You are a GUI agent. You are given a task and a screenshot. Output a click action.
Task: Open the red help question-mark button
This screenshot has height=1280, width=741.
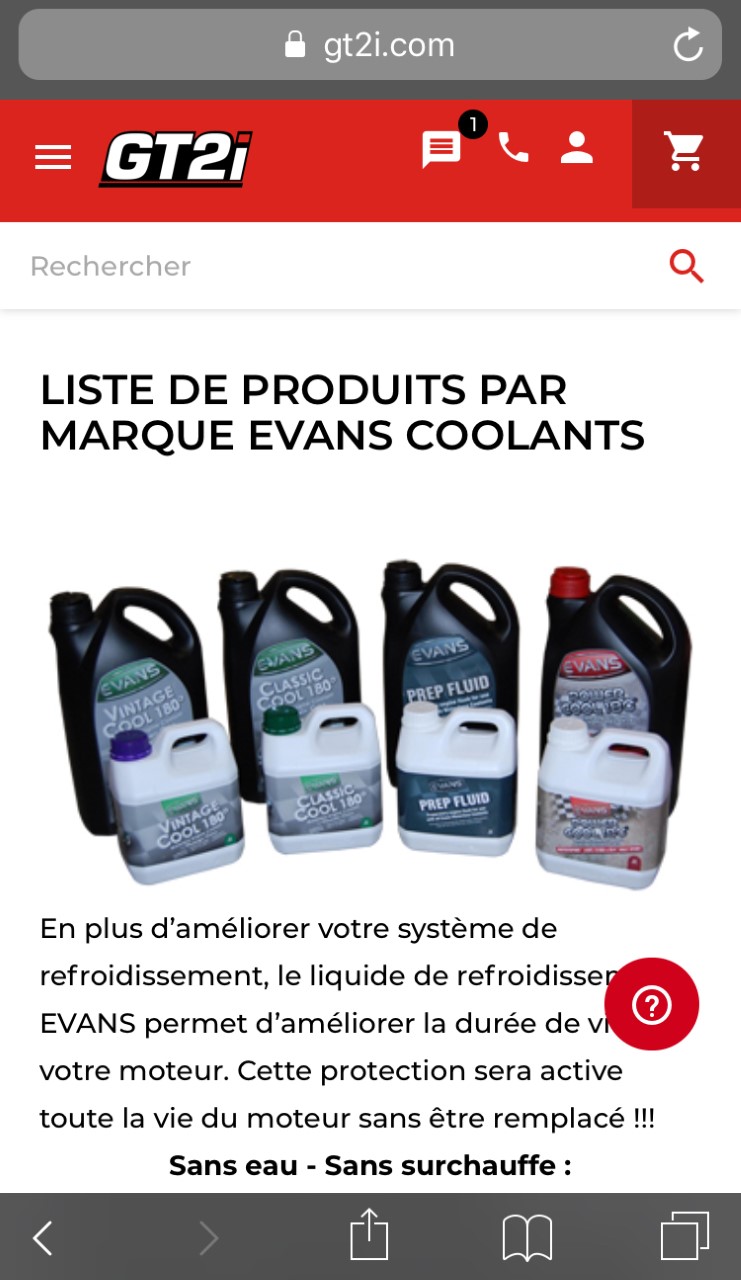(652, 1004)
